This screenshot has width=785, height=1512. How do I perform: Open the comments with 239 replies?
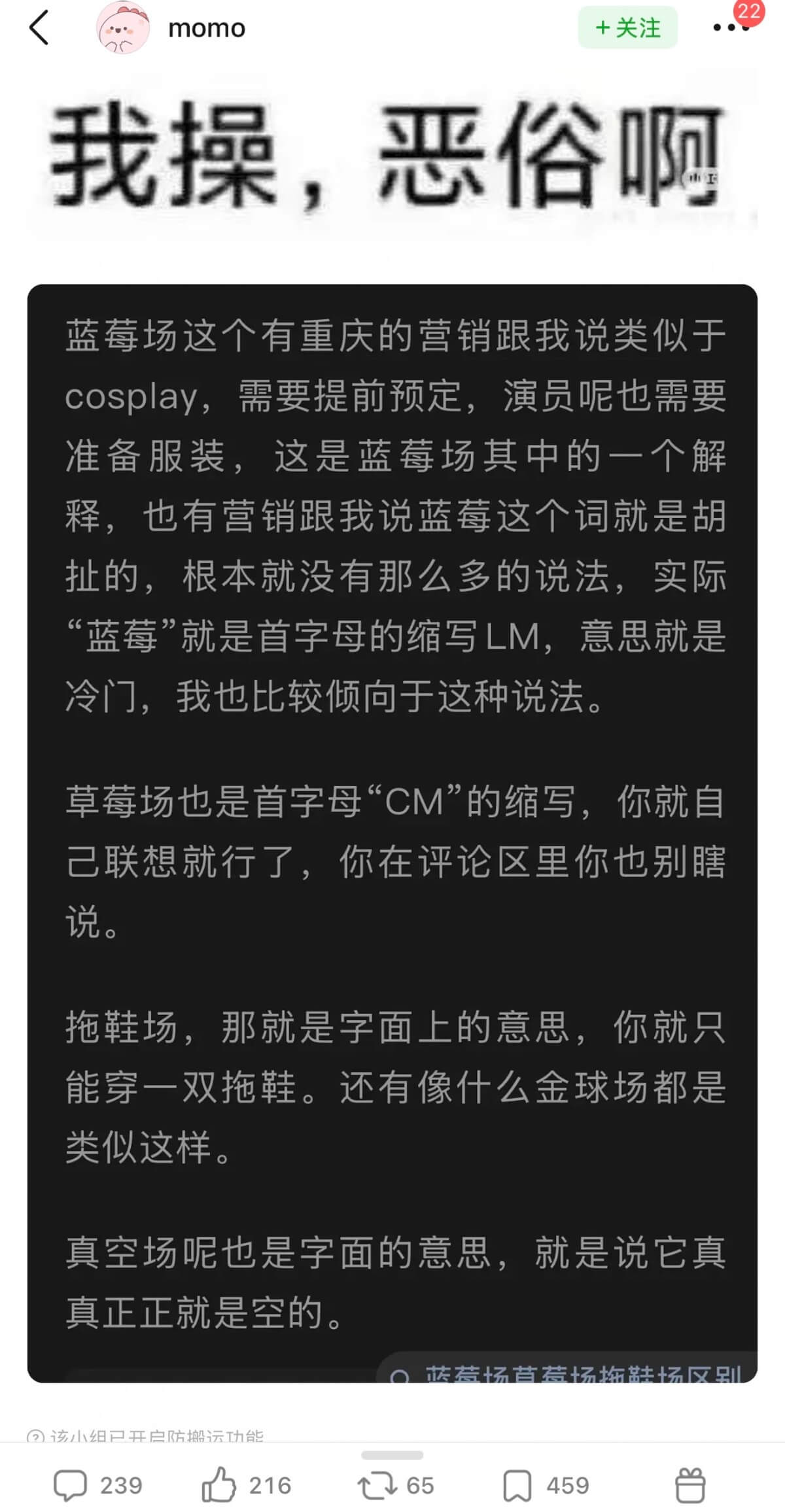98,1485
